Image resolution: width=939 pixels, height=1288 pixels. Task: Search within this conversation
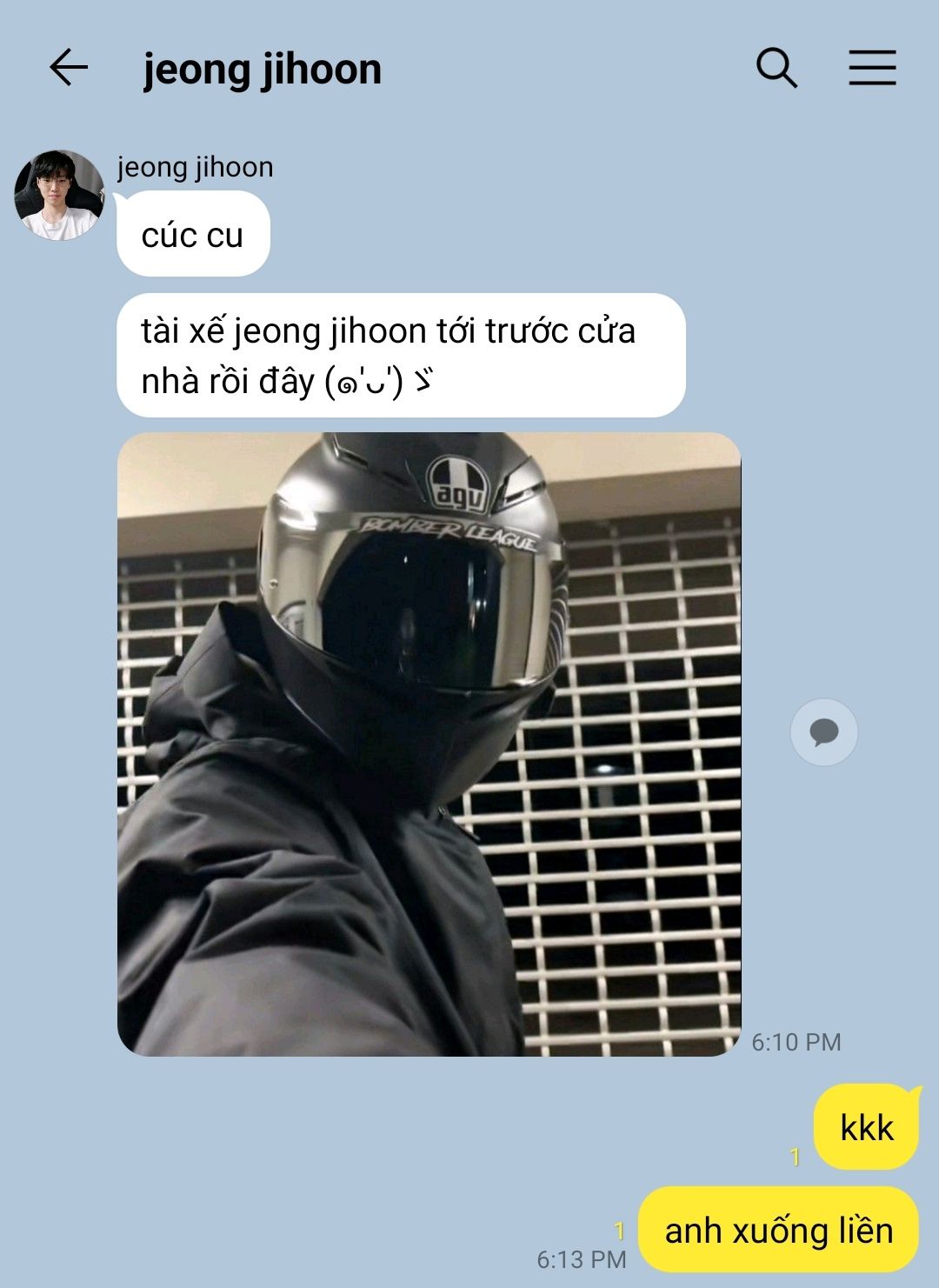776,68
